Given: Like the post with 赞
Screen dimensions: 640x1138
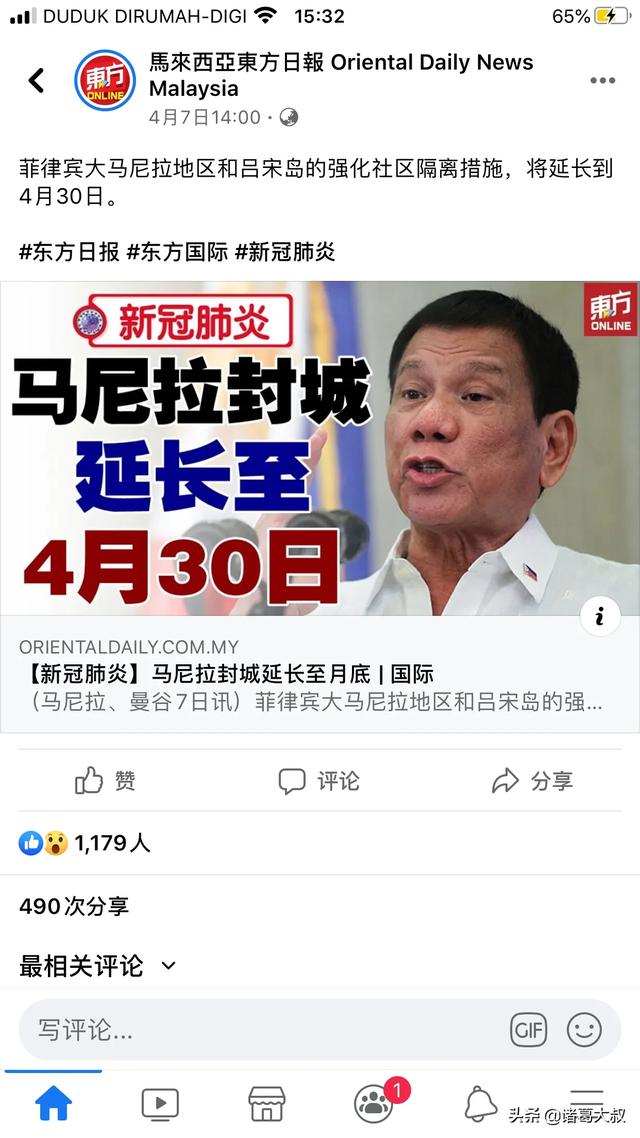Looking at the screenshot, I should click(106, 781).
